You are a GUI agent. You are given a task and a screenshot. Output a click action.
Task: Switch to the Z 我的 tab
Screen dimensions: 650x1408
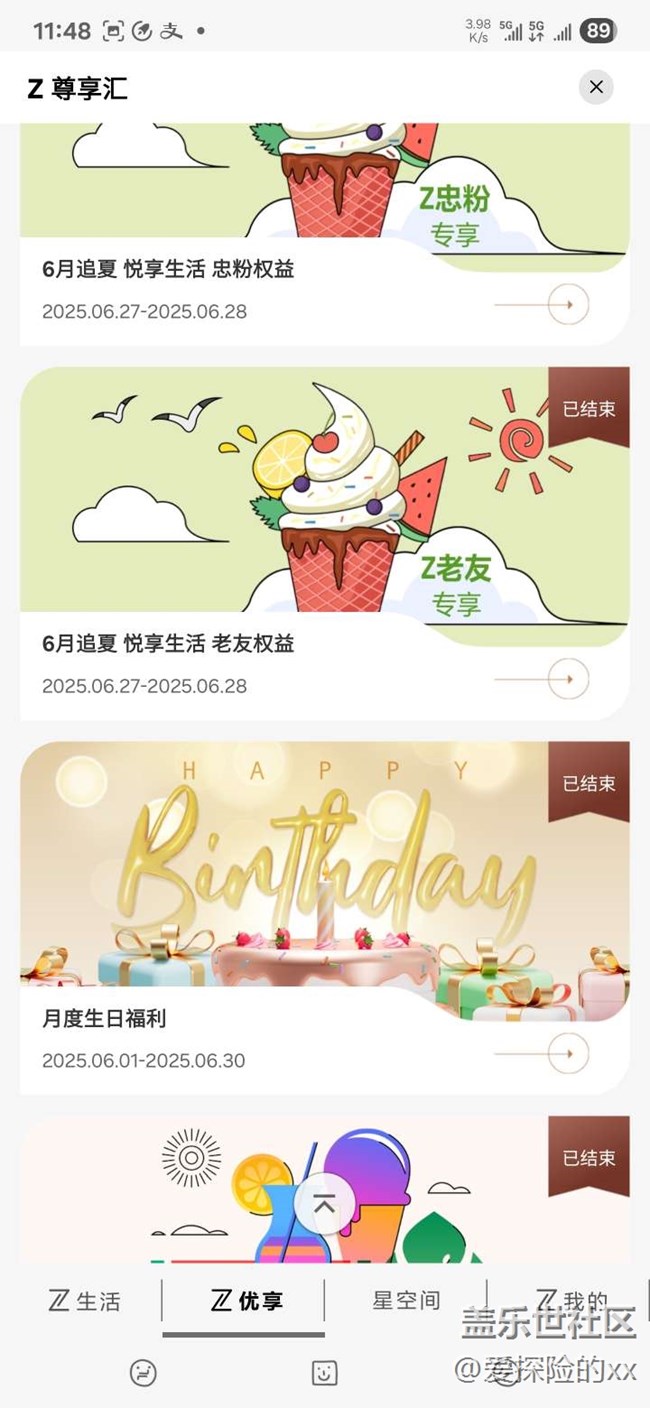[x=570, y=1301]
